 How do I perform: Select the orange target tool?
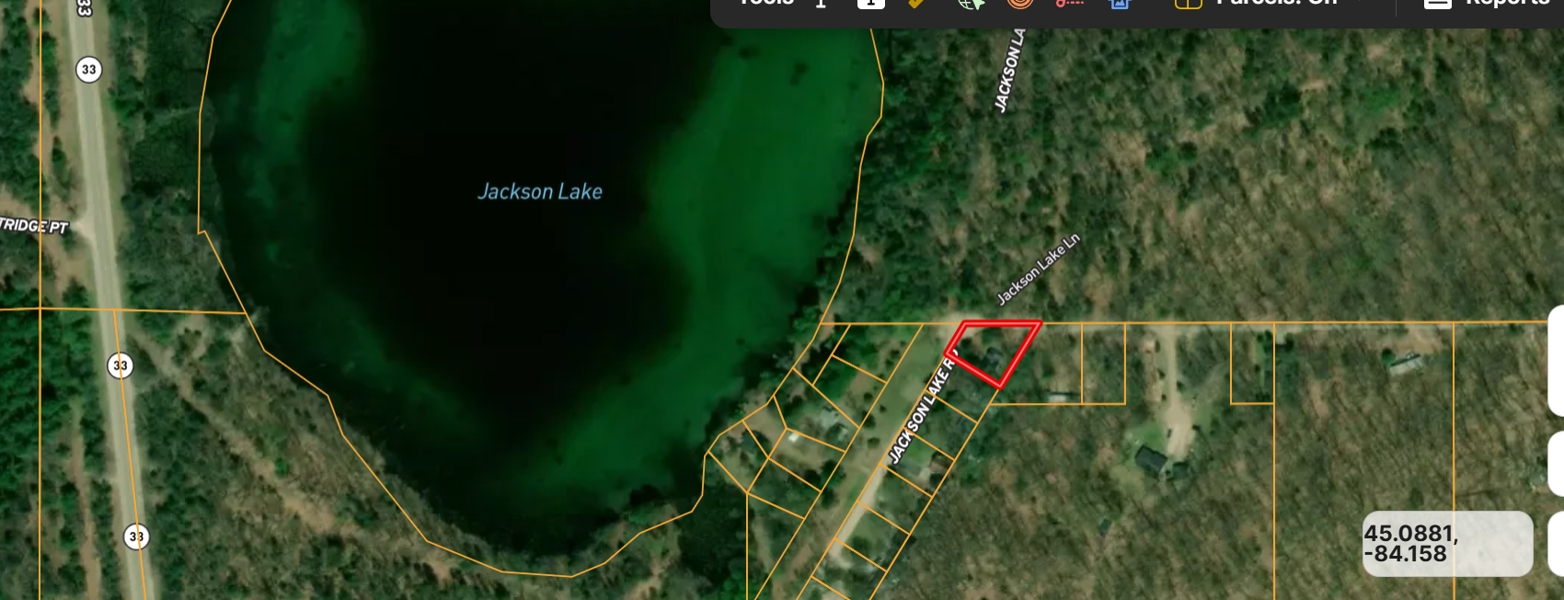1019,3
